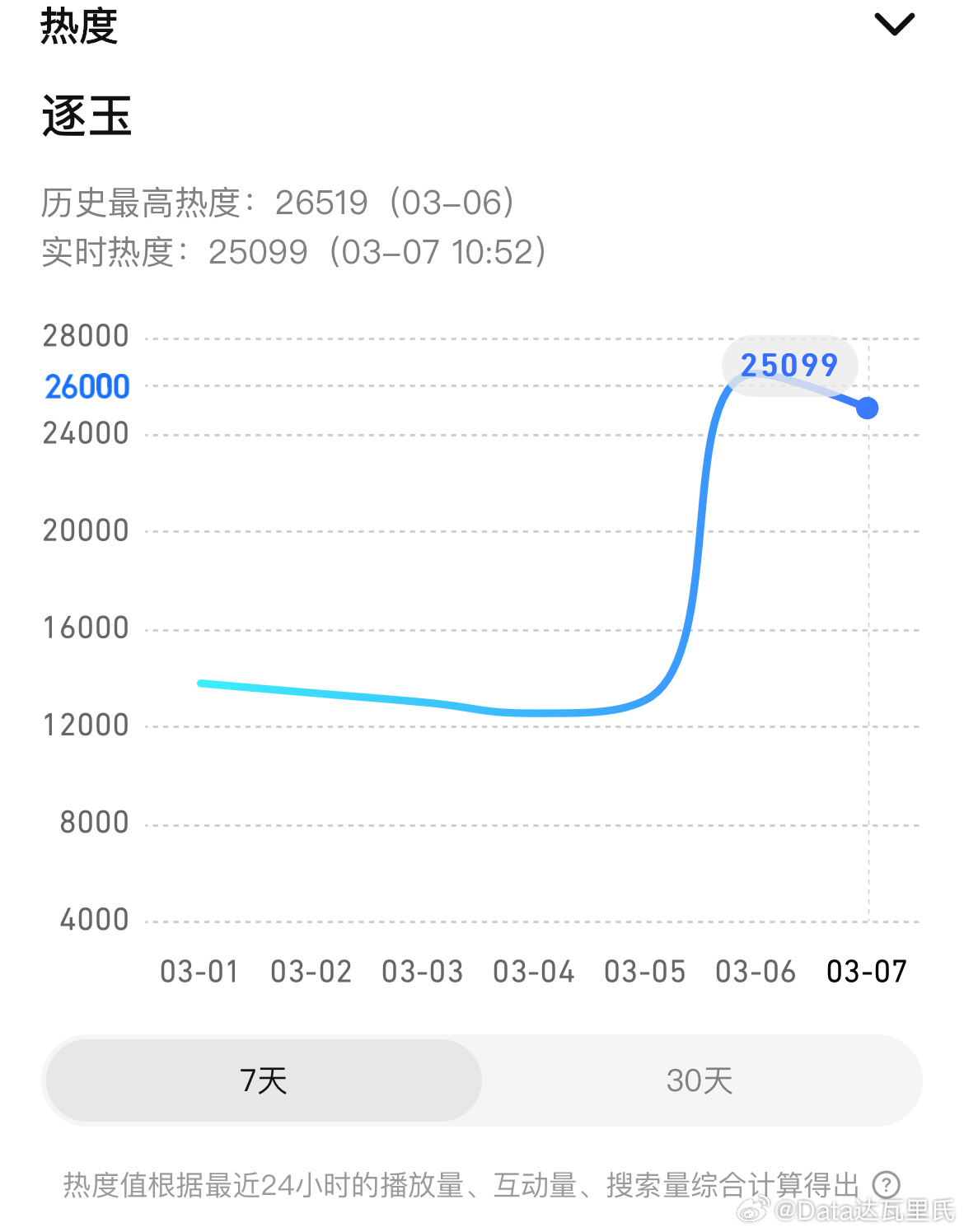The width and height of the screenshot is (964, 1232).
Task: Toggle the highlighted 03-07 date marker
Action: click(x=868, y=972)
